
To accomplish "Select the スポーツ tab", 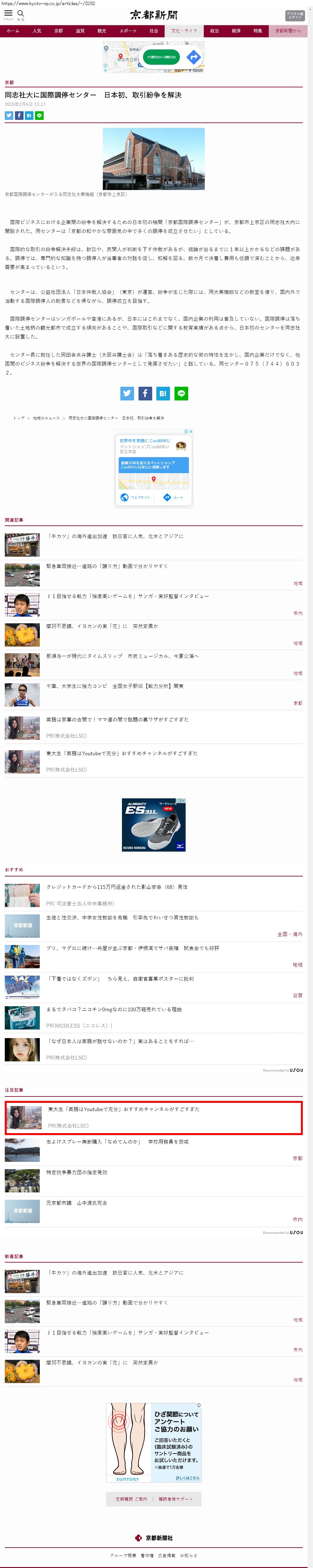I will point(128,31).
